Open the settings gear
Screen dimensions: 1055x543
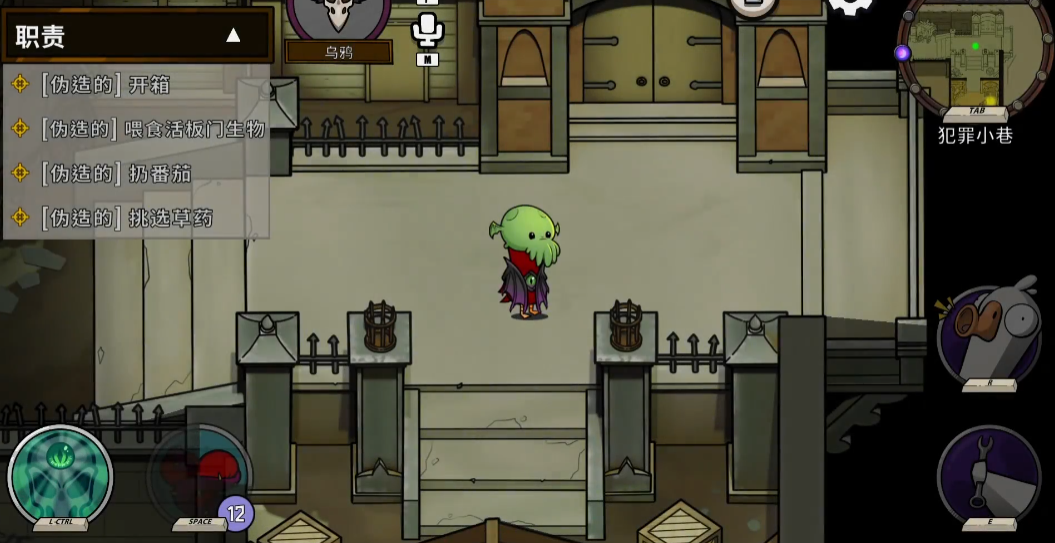(x=850, y=5)
